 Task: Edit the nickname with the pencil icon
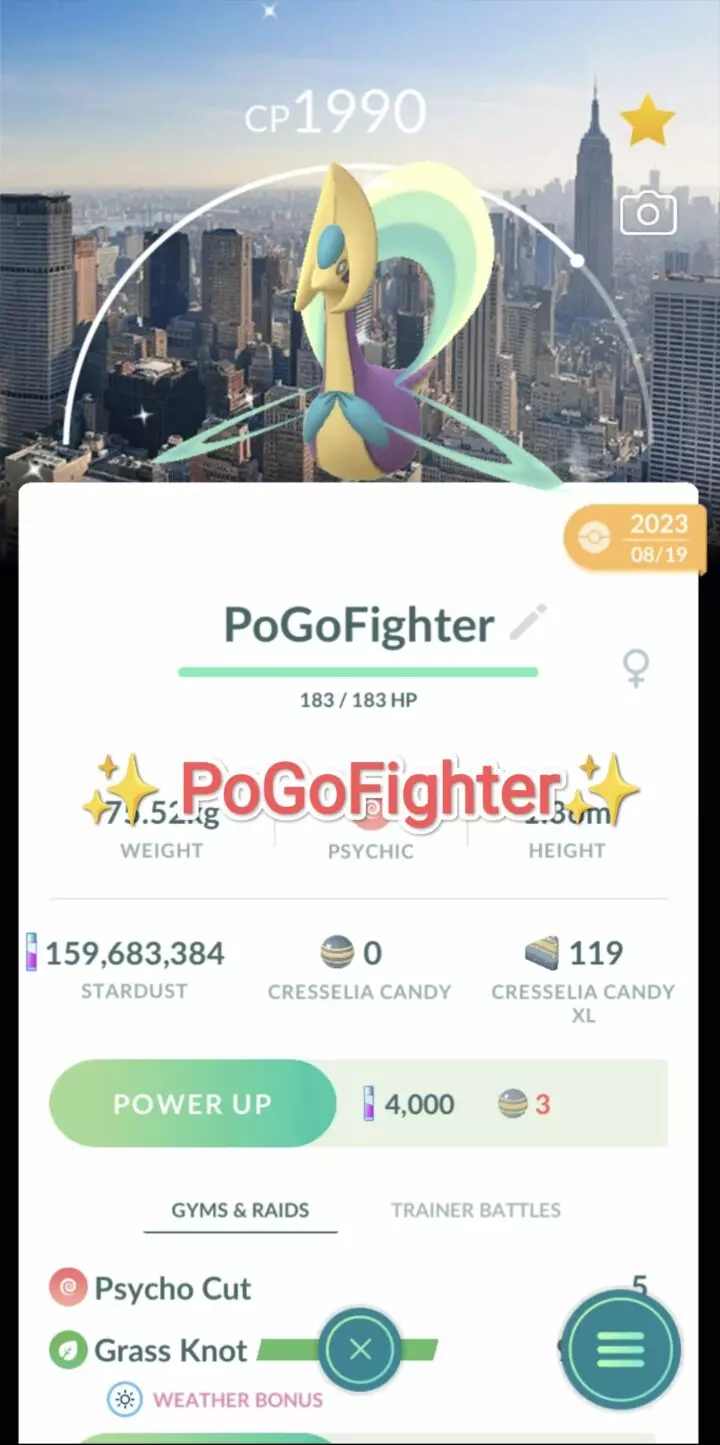tap(528, 623)
